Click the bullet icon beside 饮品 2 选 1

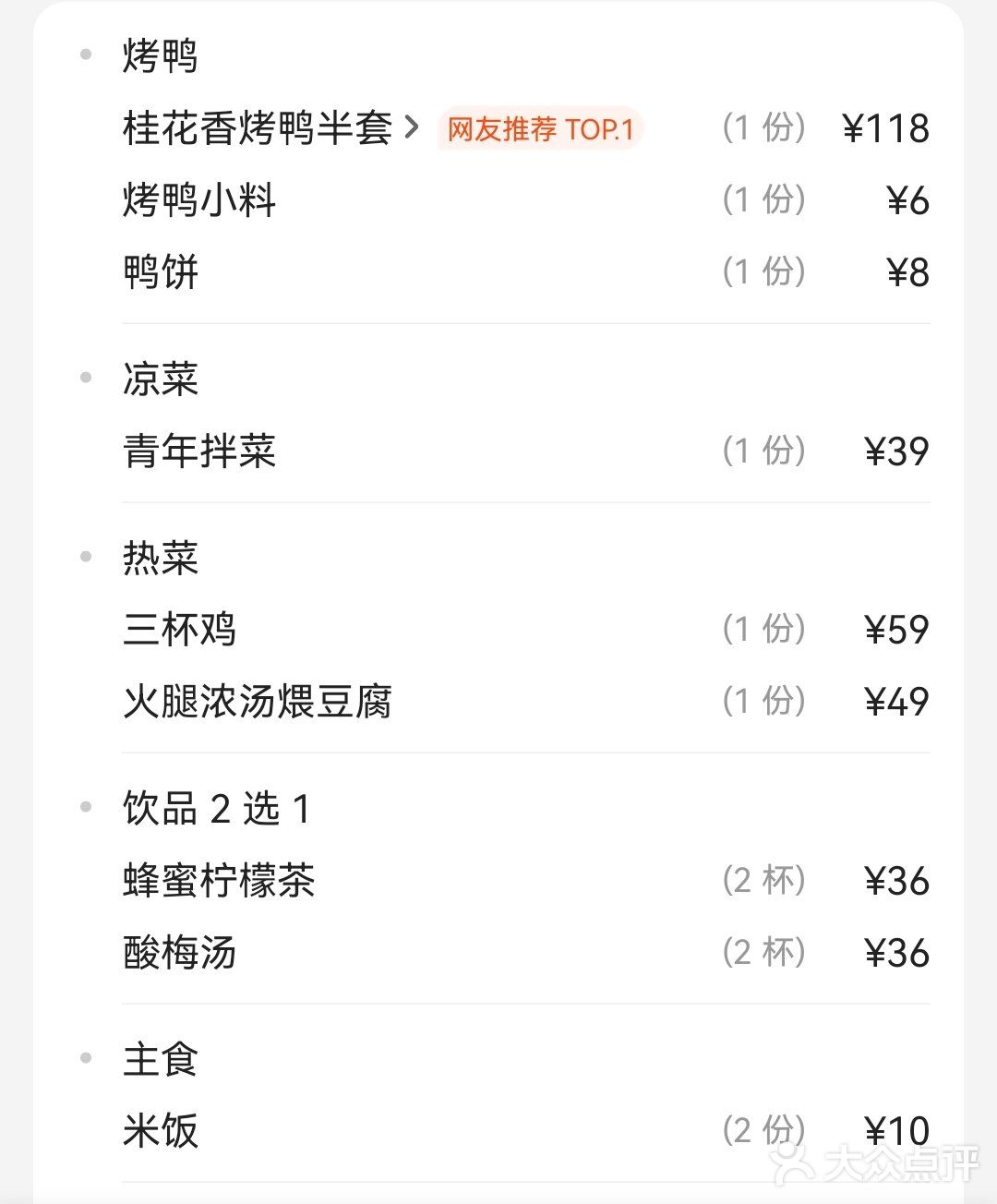point(87,807)
